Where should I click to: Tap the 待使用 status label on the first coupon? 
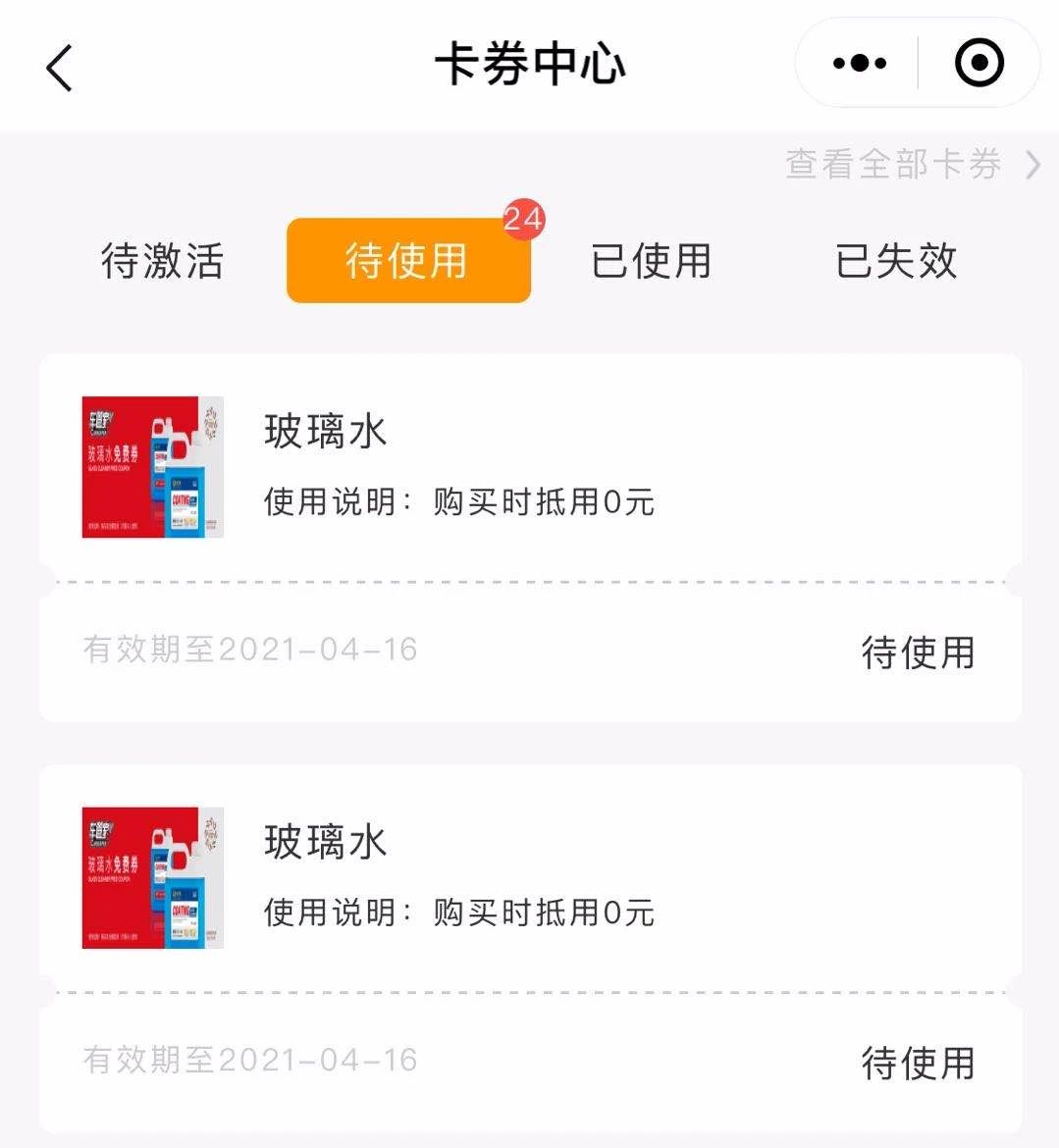919,652
